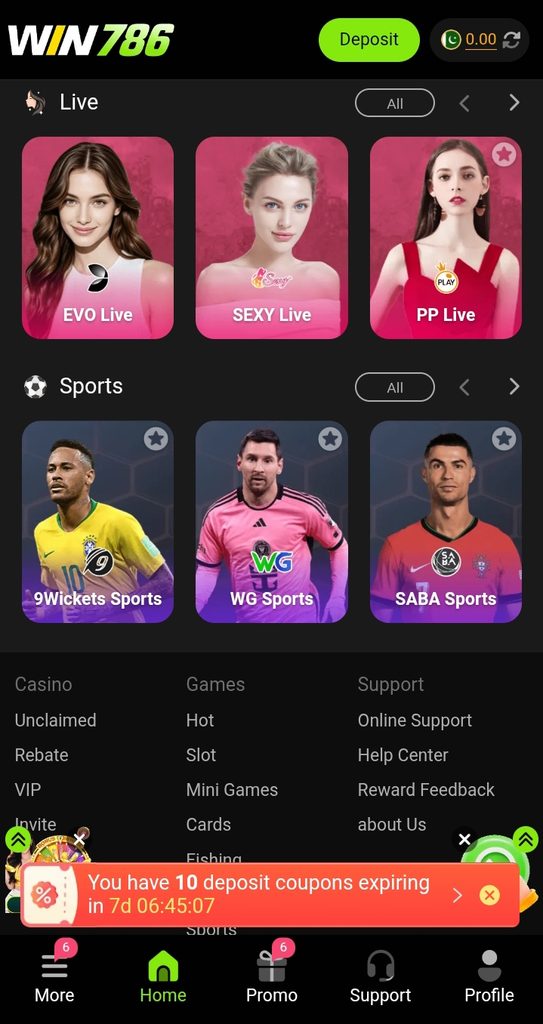
Task: Favorite PP Live with the star
Action: point(503,155)
